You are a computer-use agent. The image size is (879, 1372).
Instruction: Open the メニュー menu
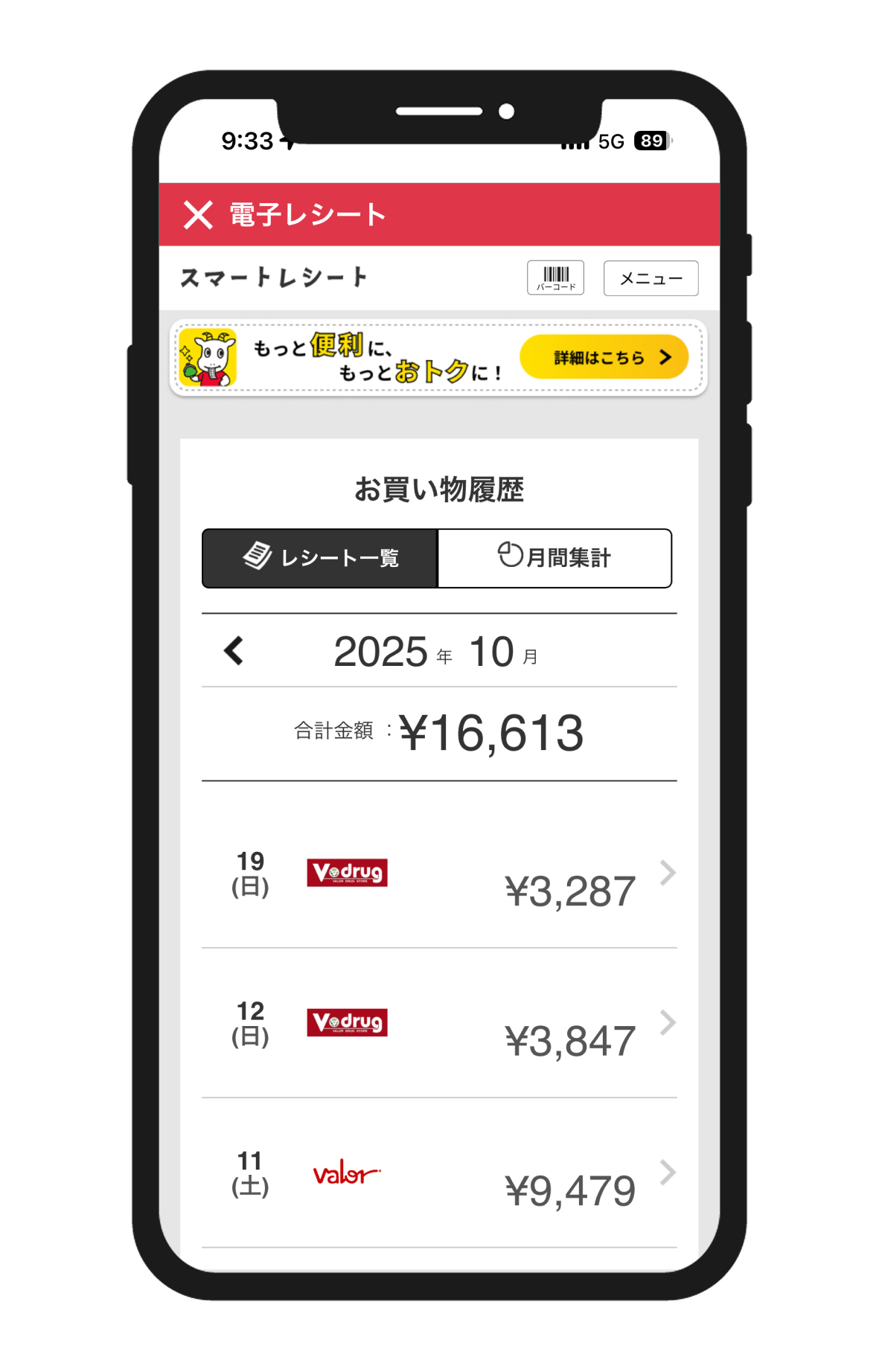click(x=651, y=278)
